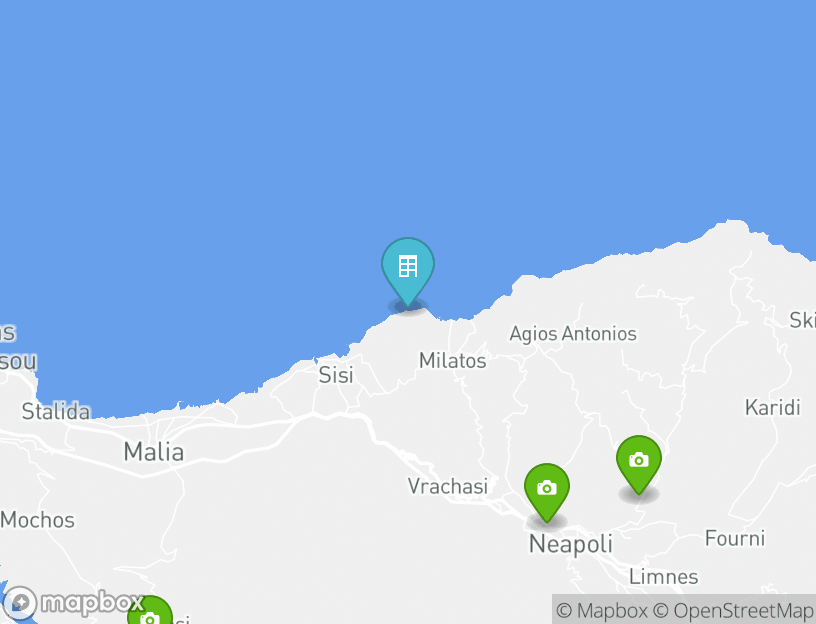The image size is (816, 624).
Task: Select the green camera marker near Karidi
Action: coord(638,461)
